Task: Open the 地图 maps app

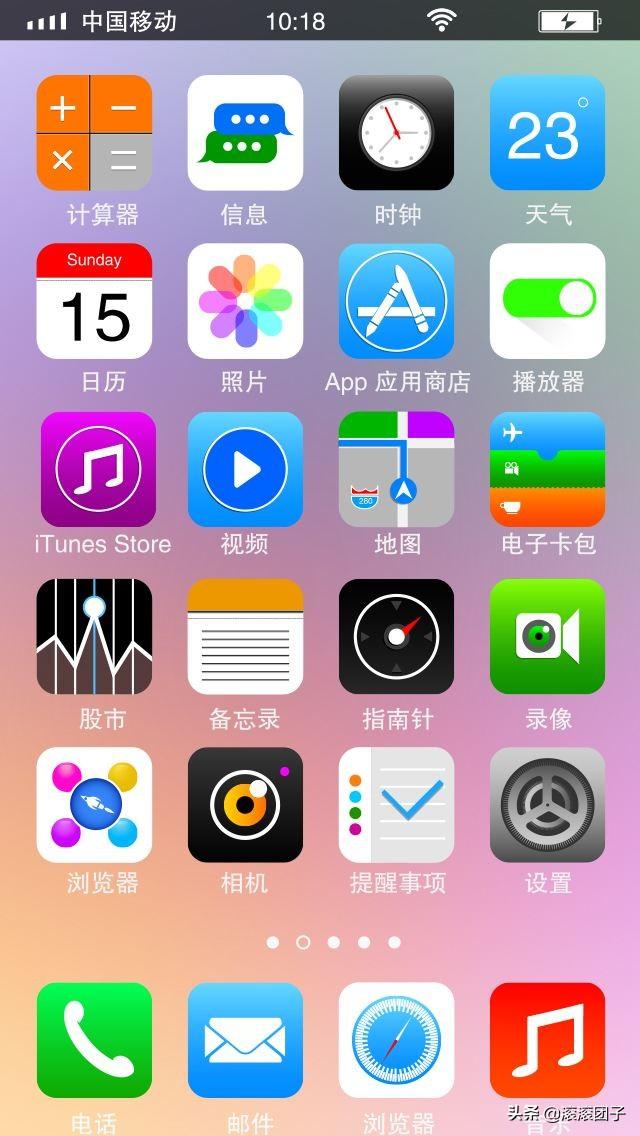Action: click(396, 469)
